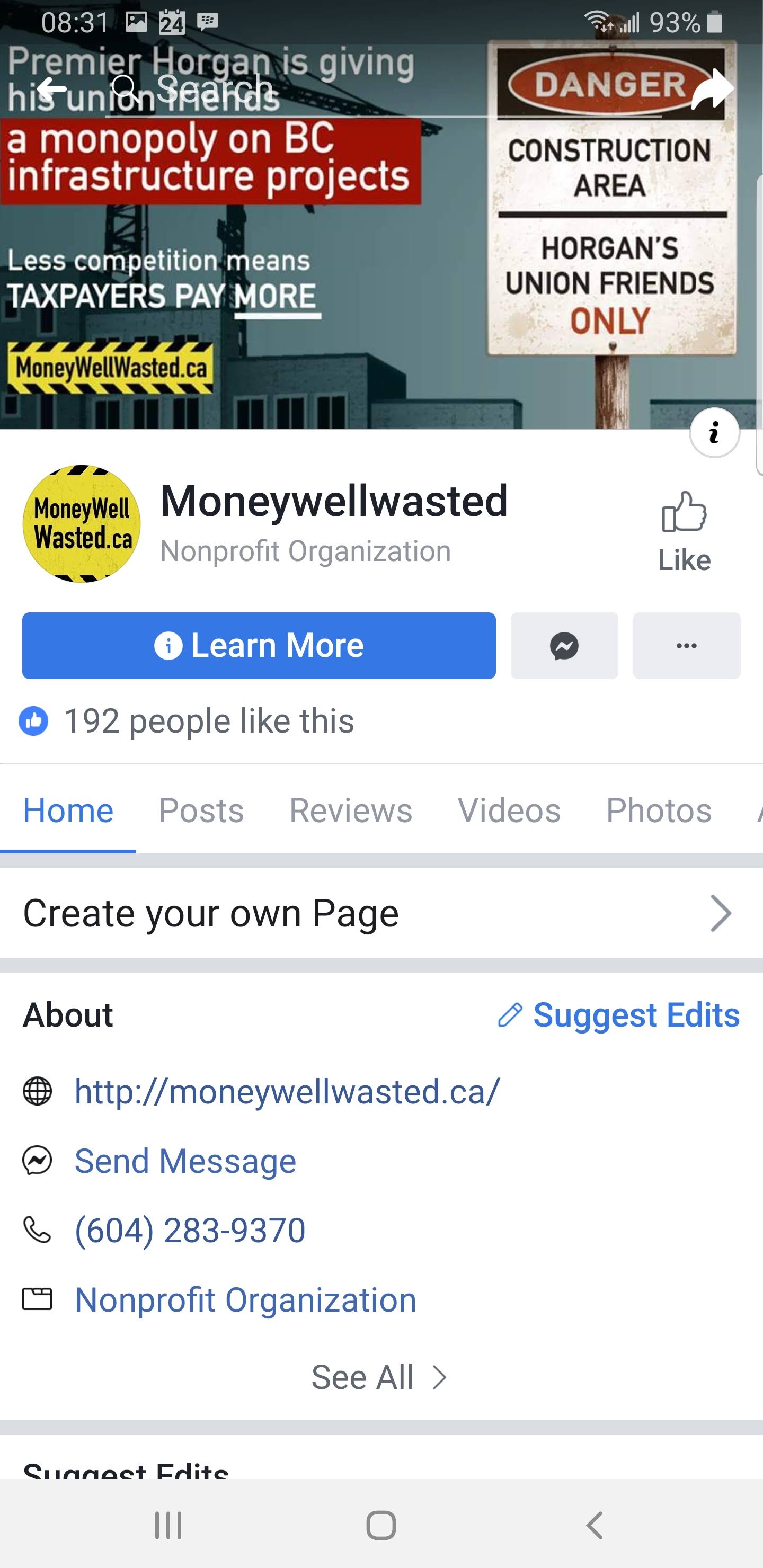Switch to the Photos tab
763x1568 pixels.
pos(658,810)
